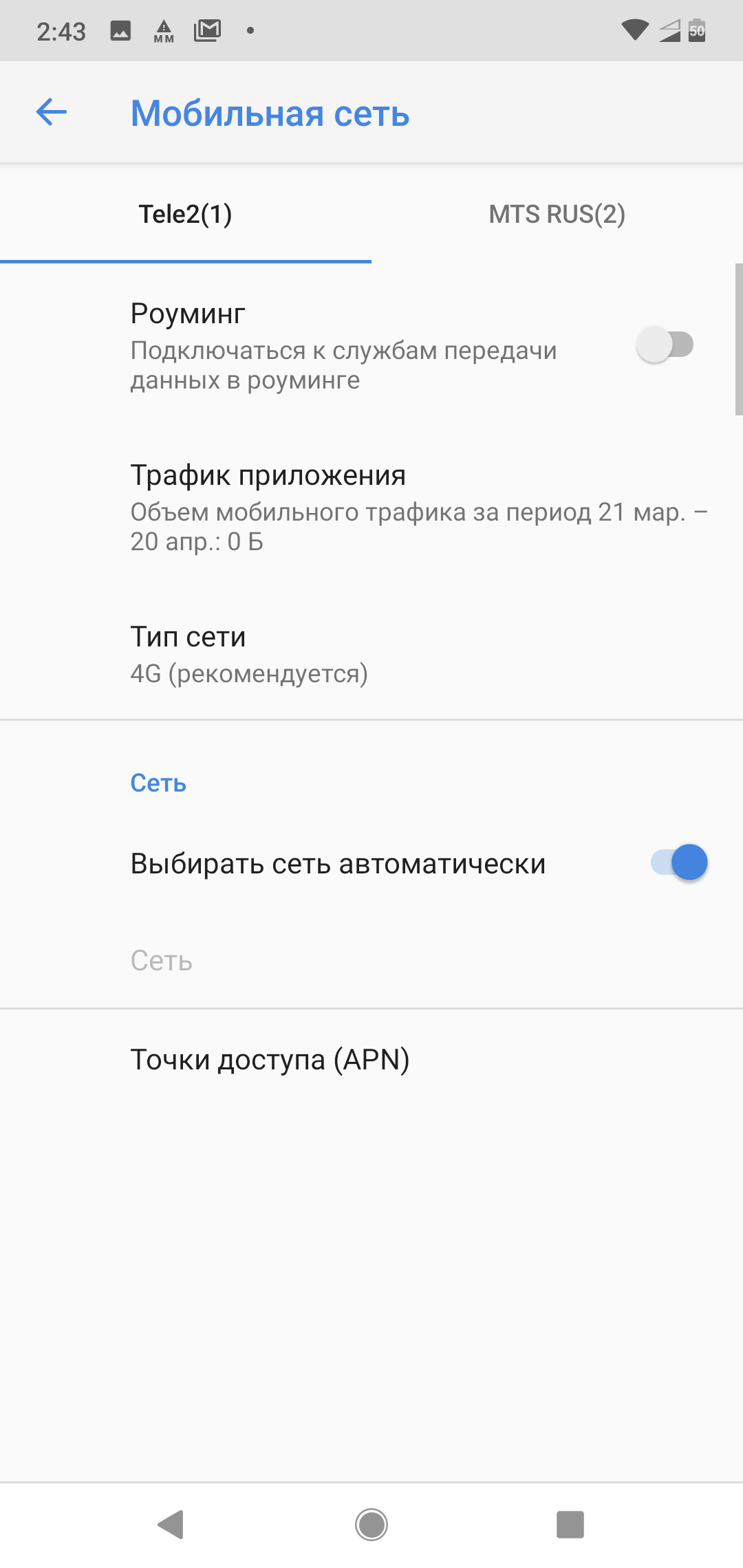Disable Выбирать сеть автоматически switch
This screenshot has height=1568, width=743.
point(679,862)
